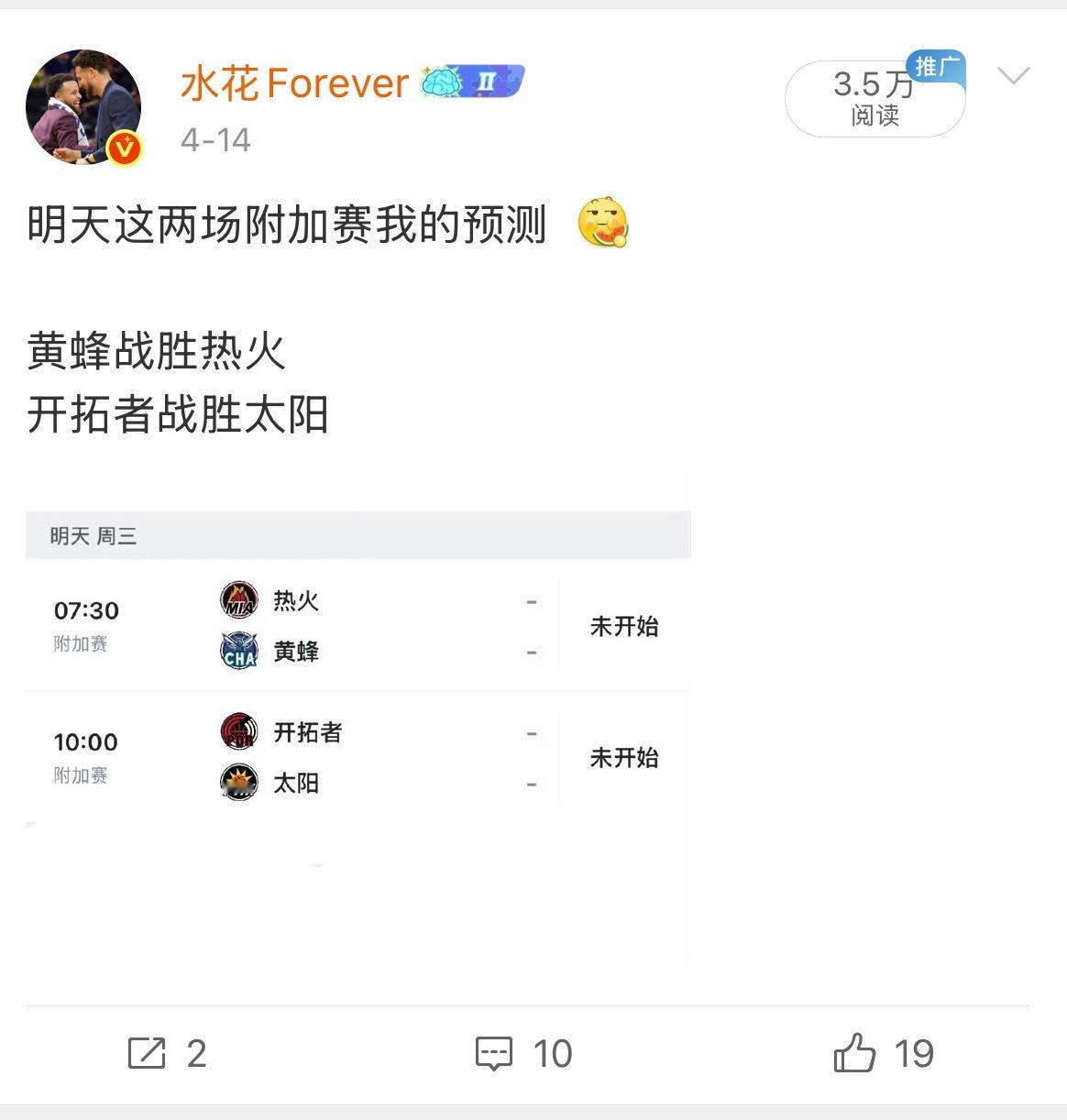Click the Trail Blazers 开拓者 team logo
This screenshot has height=1120, width=1067.
[238, 732]
